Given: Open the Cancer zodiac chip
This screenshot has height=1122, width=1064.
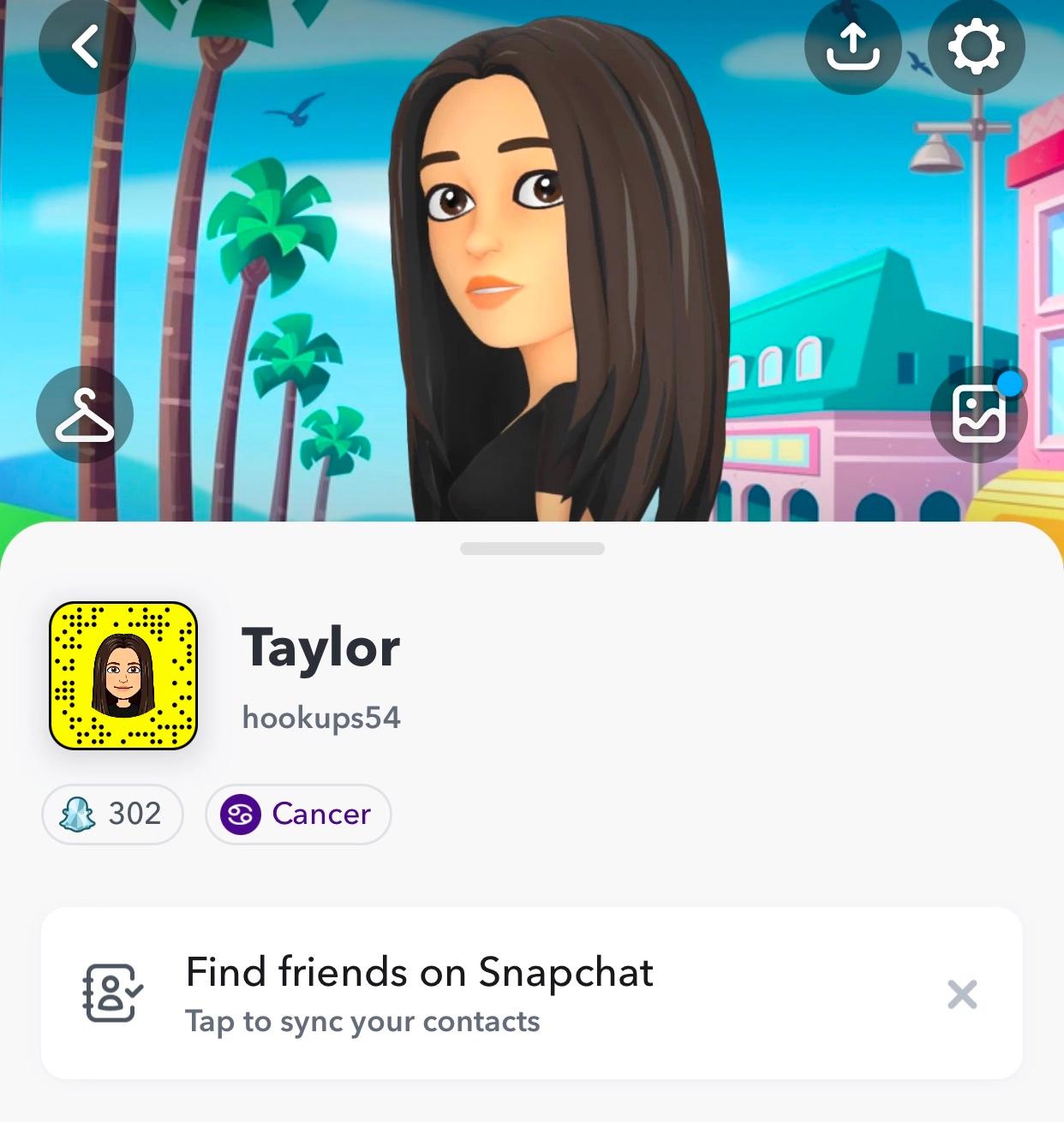Looking at the screenshot, I should 298,814.
